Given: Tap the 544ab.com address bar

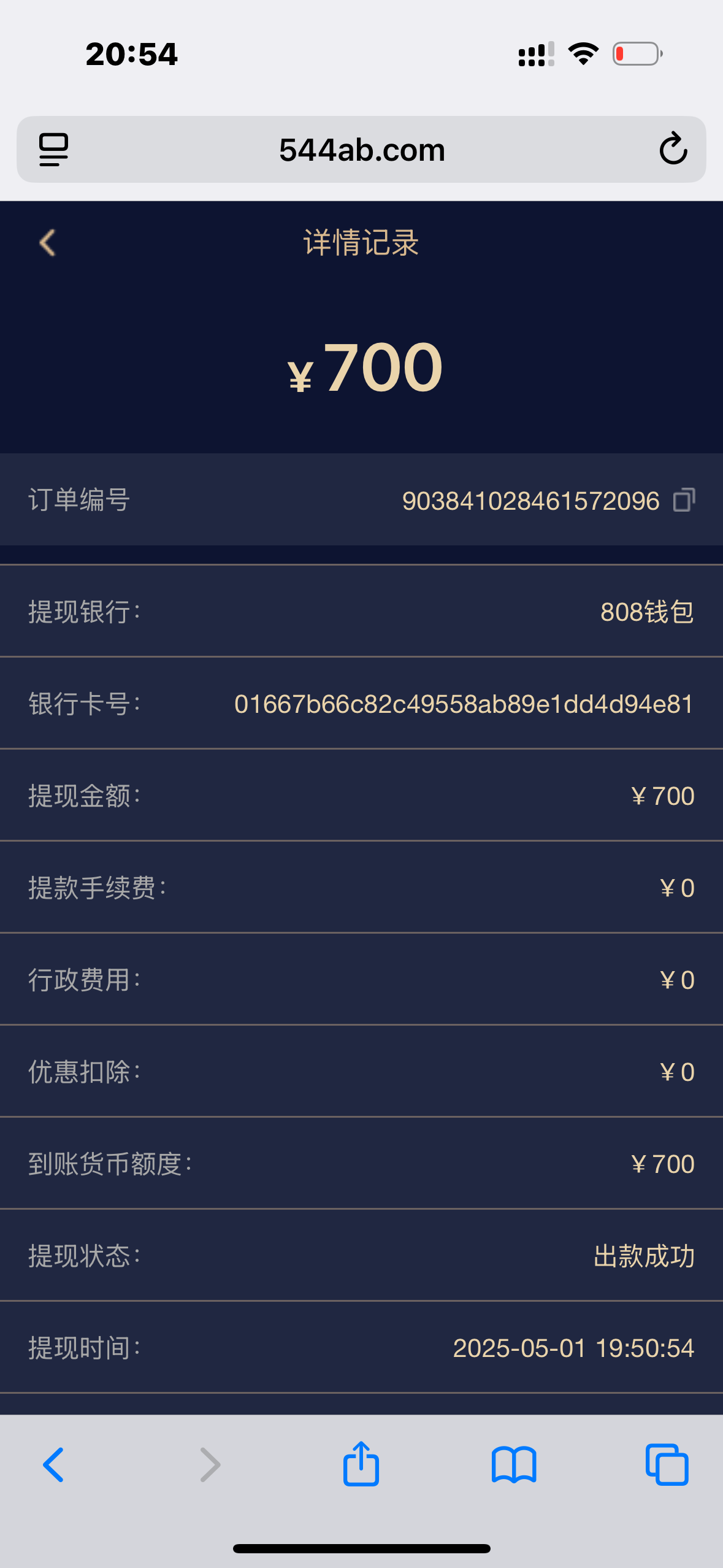Looking at the screenshot, I should pyautogui.click(x=361, y=150).
